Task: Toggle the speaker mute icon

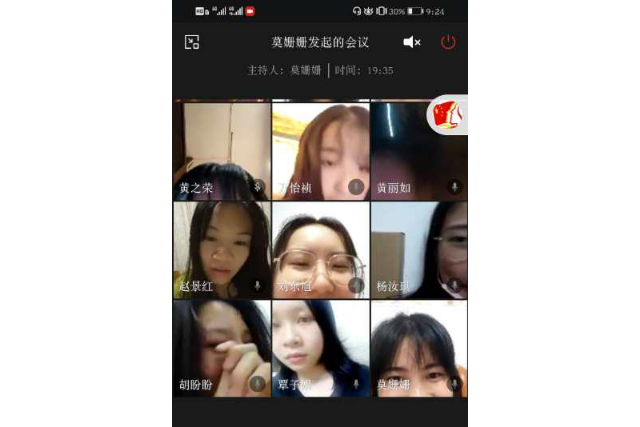Action: click(x=411, y=42)
